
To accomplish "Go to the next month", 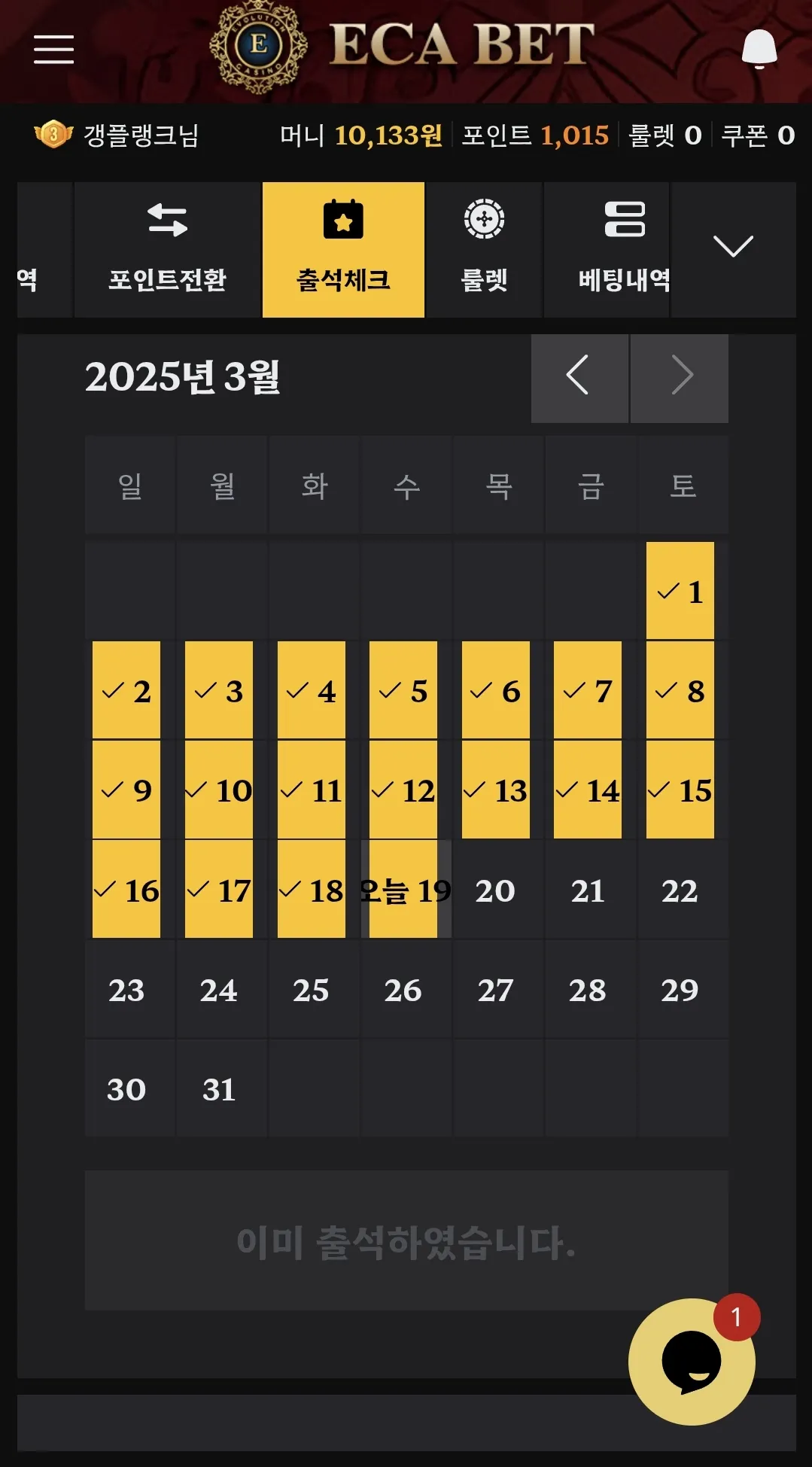I will [x=680, y=378].
